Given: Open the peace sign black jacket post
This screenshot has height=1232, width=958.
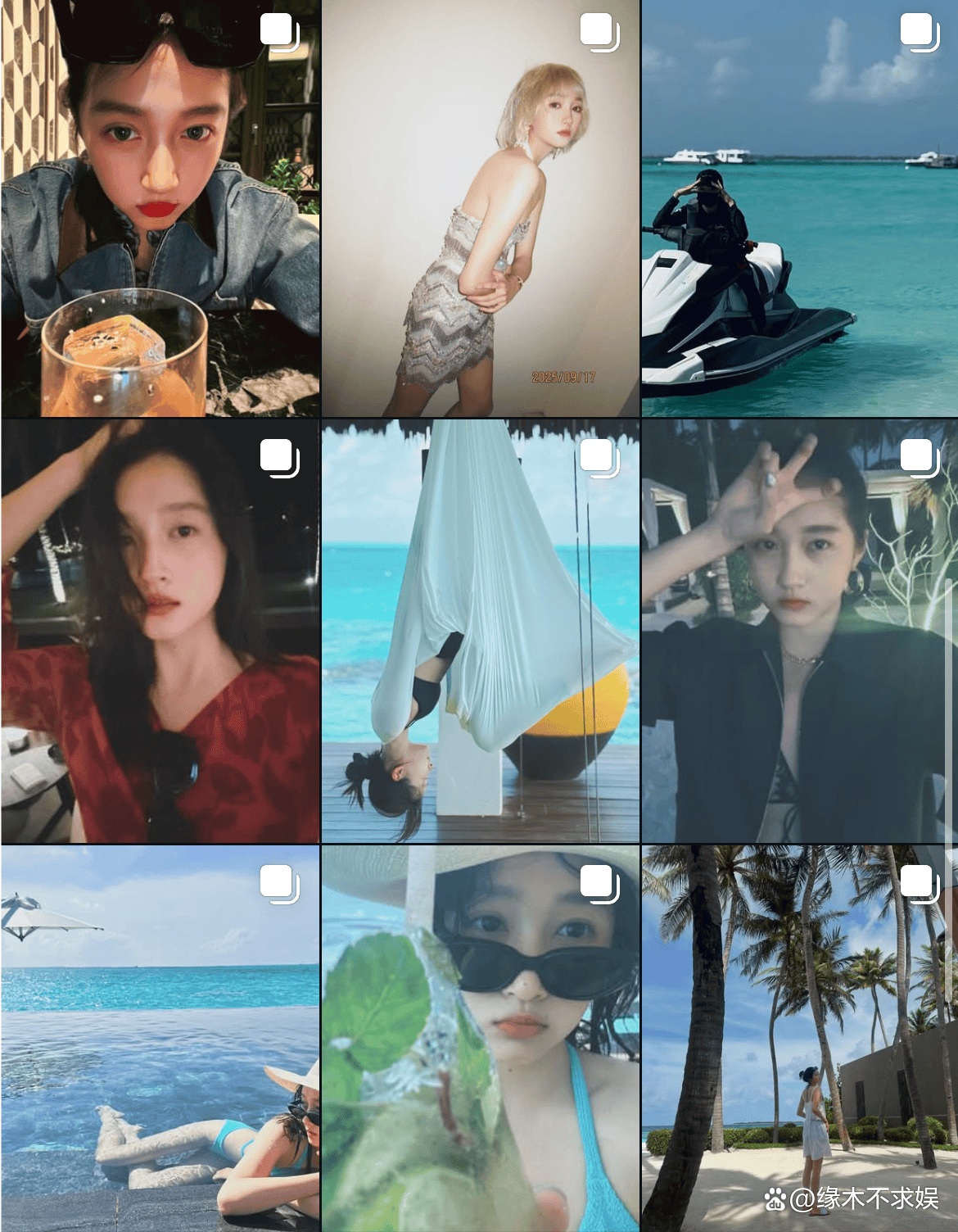Looking at the screenshot, I should 799,632.
